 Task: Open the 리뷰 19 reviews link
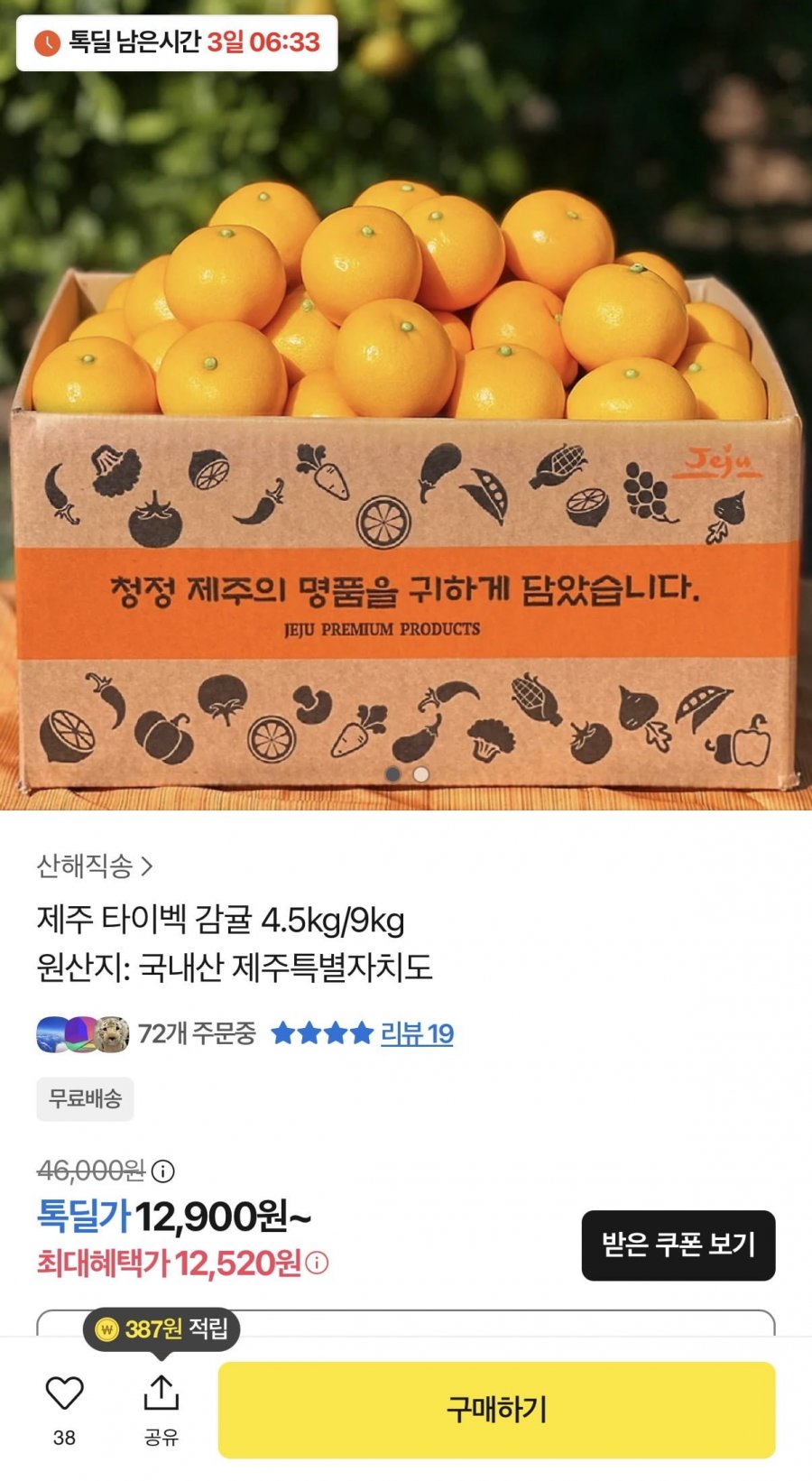(x=417, y=1033)
